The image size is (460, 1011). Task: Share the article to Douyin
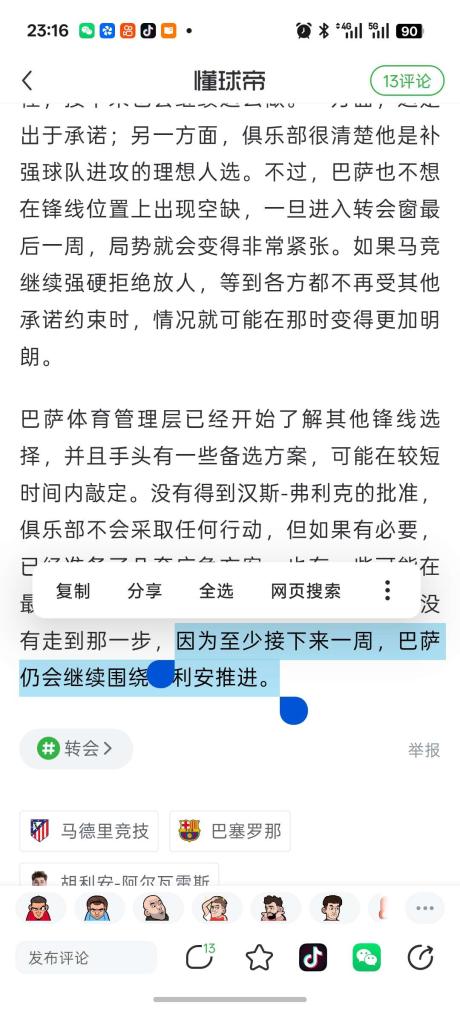click(313, 957)
